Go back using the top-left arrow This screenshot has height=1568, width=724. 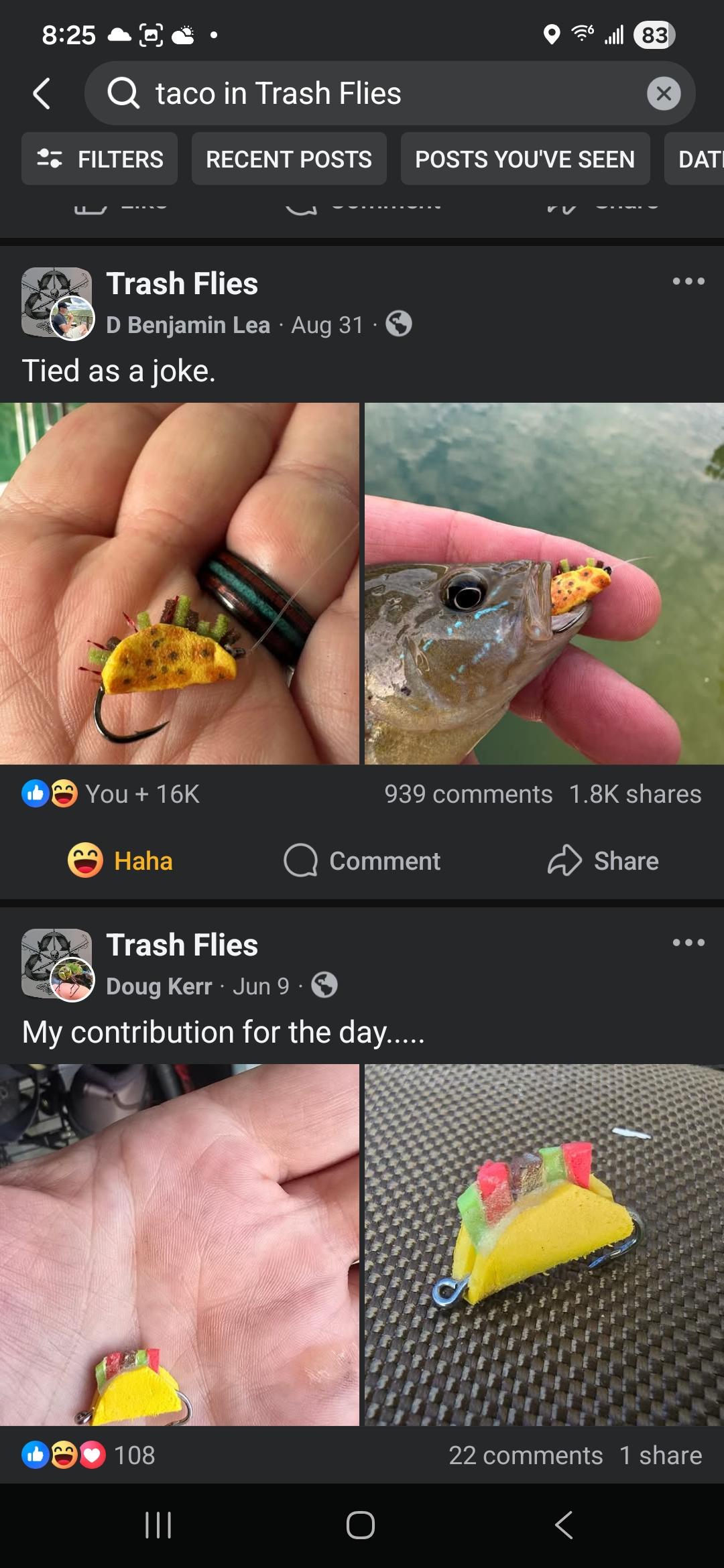point(42,93)
